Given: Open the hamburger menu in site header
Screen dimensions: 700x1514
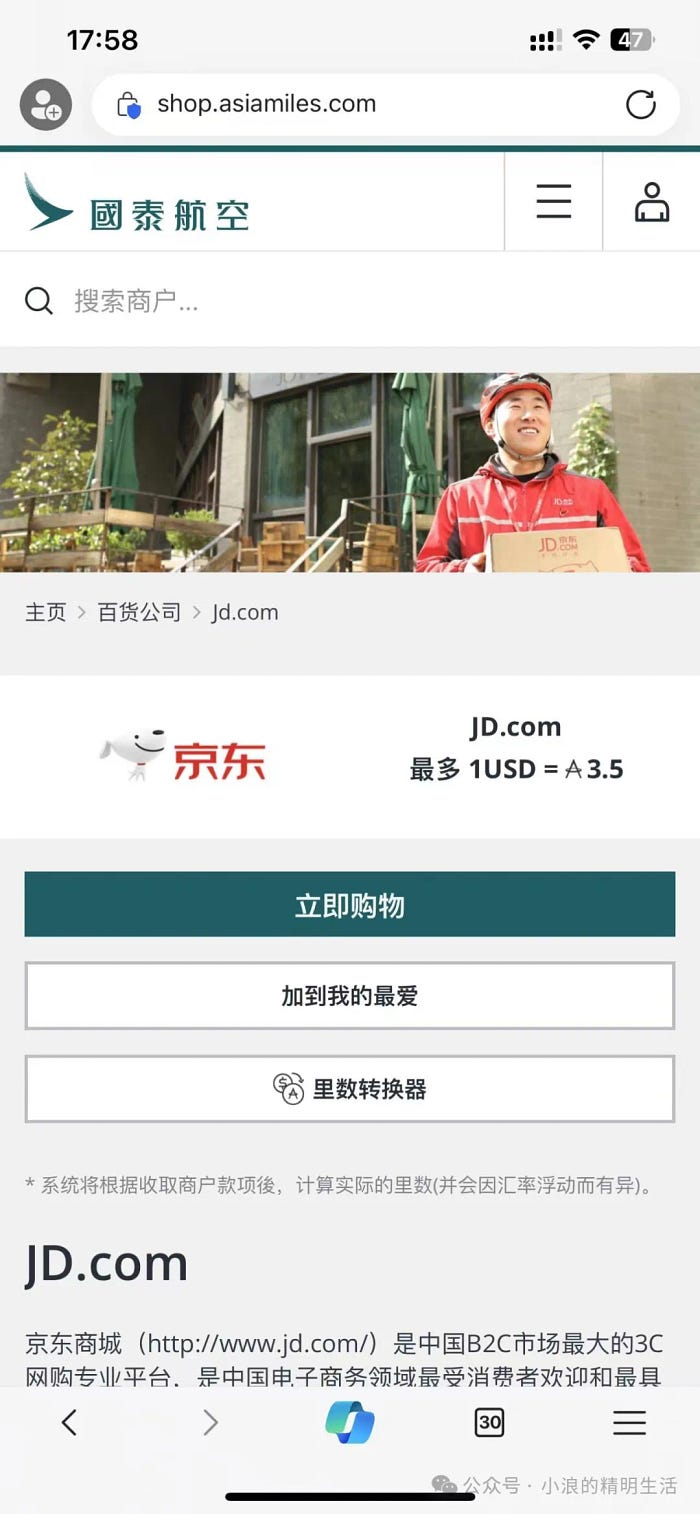Looking at the screenshot, I should pos(553,201).
